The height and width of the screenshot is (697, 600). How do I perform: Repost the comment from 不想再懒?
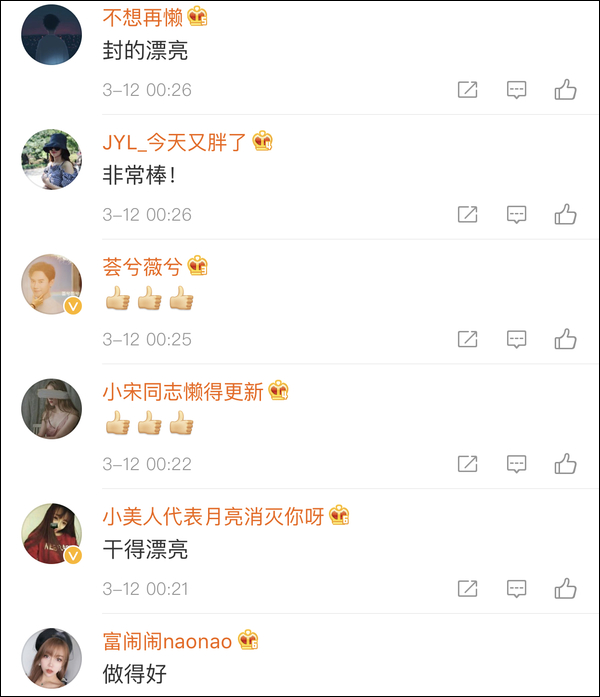point(467,90)
